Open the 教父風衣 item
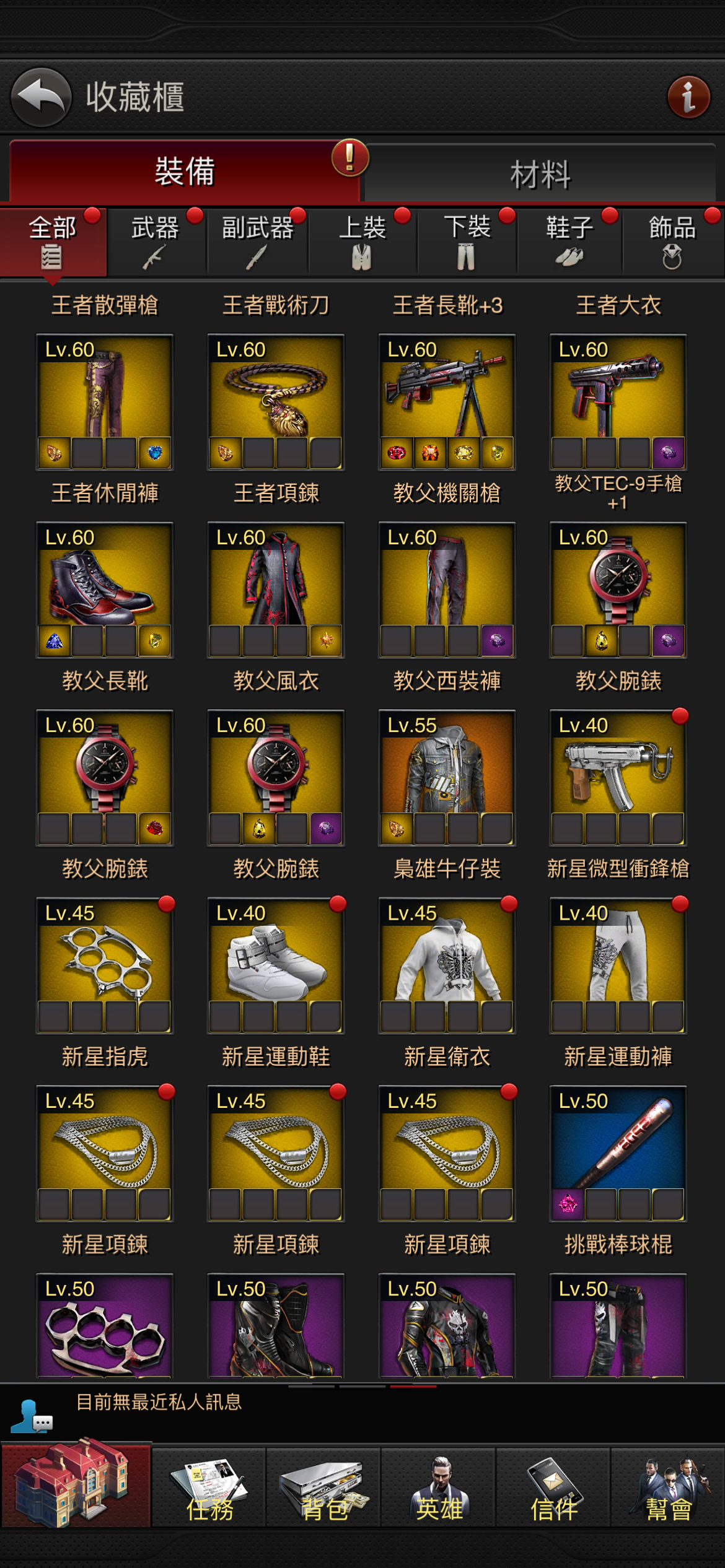 click(x=276, y=589)
